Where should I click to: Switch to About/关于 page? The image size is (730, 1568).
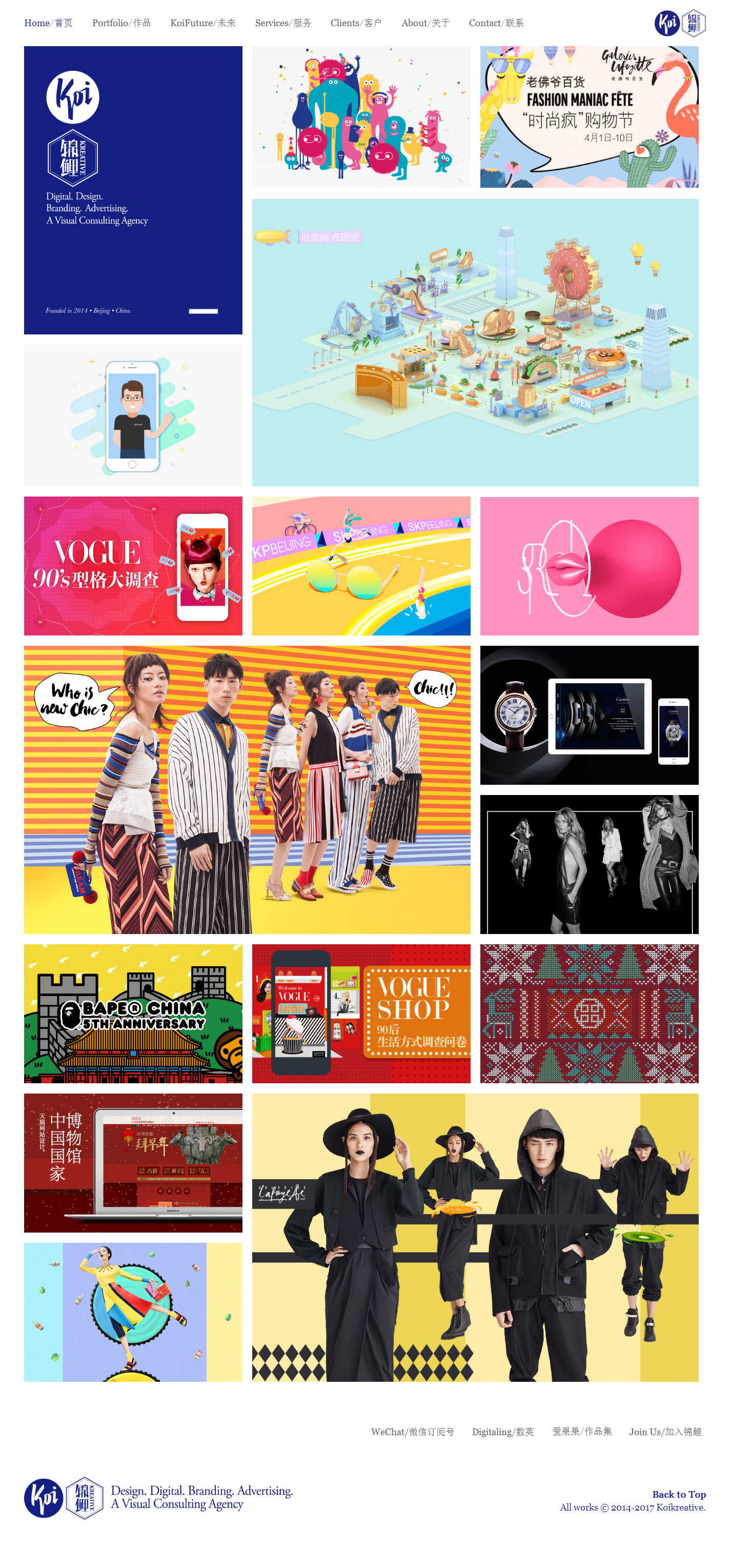point(425,23)
